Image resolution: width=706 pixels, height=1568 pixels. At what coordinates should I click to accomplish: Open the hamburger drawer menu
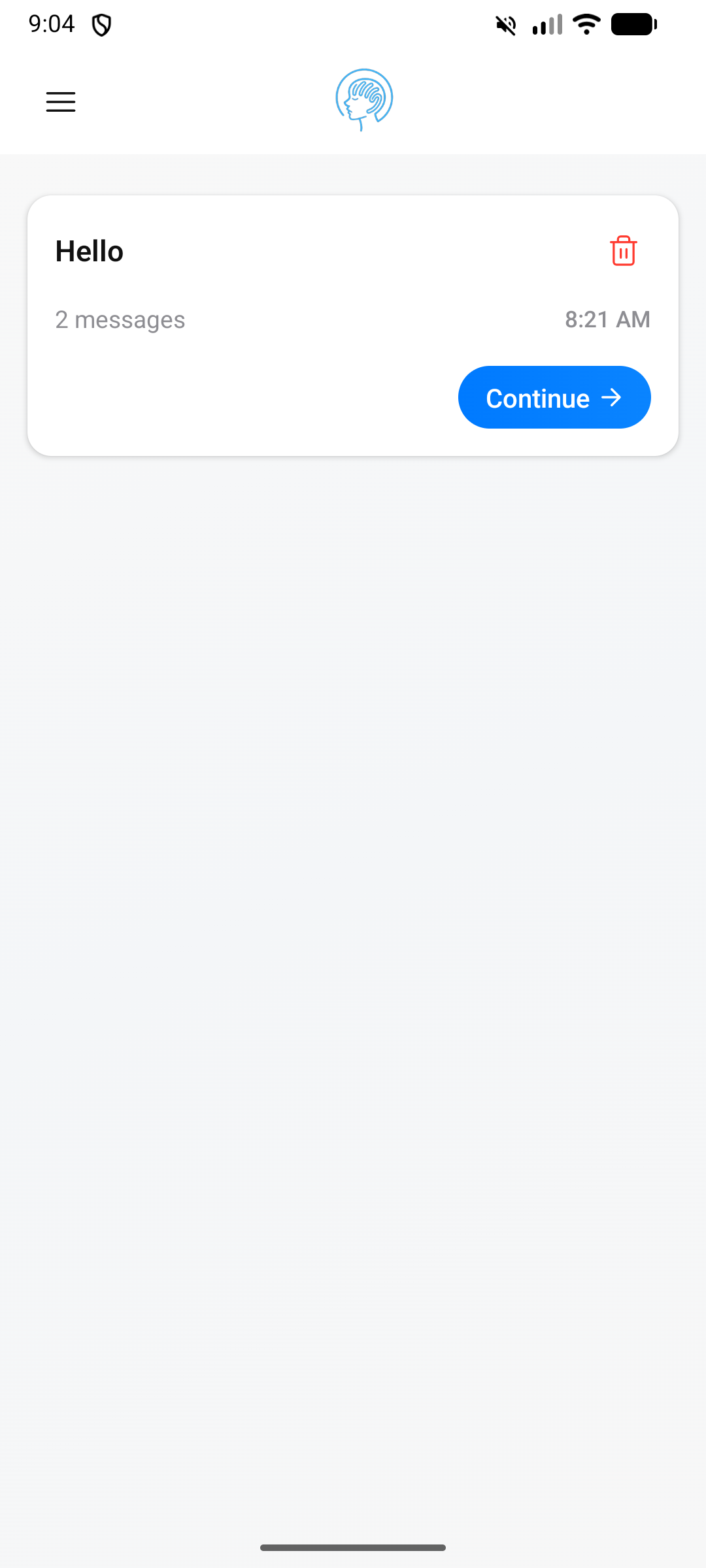coord(61,102)
